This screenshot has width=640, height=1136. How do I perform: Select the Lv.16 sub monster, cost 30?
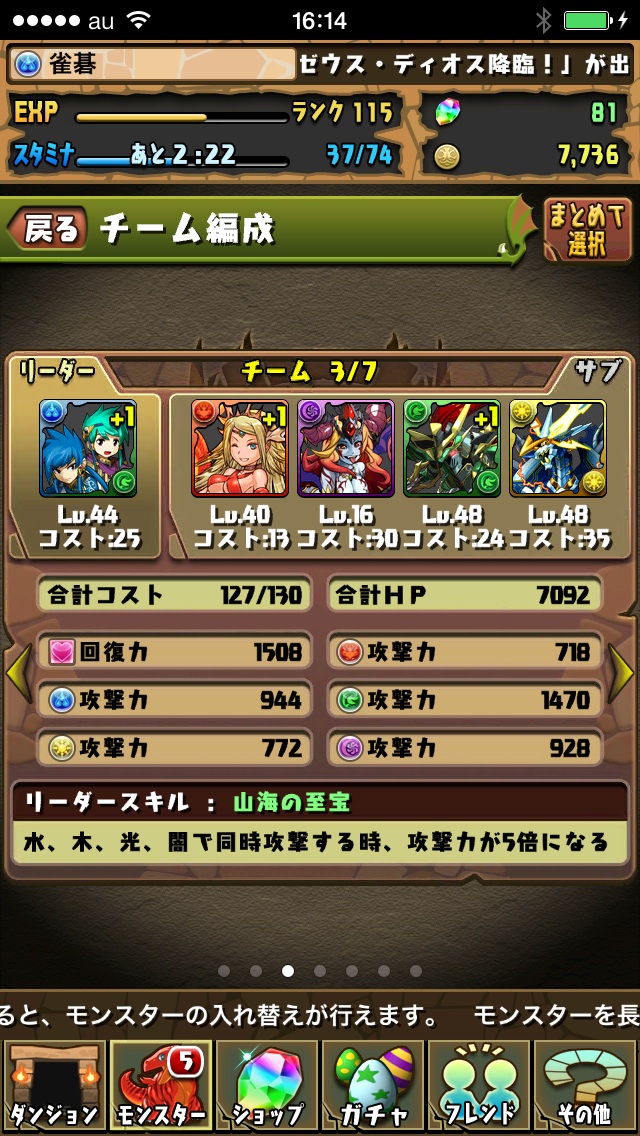pos(345,448)
